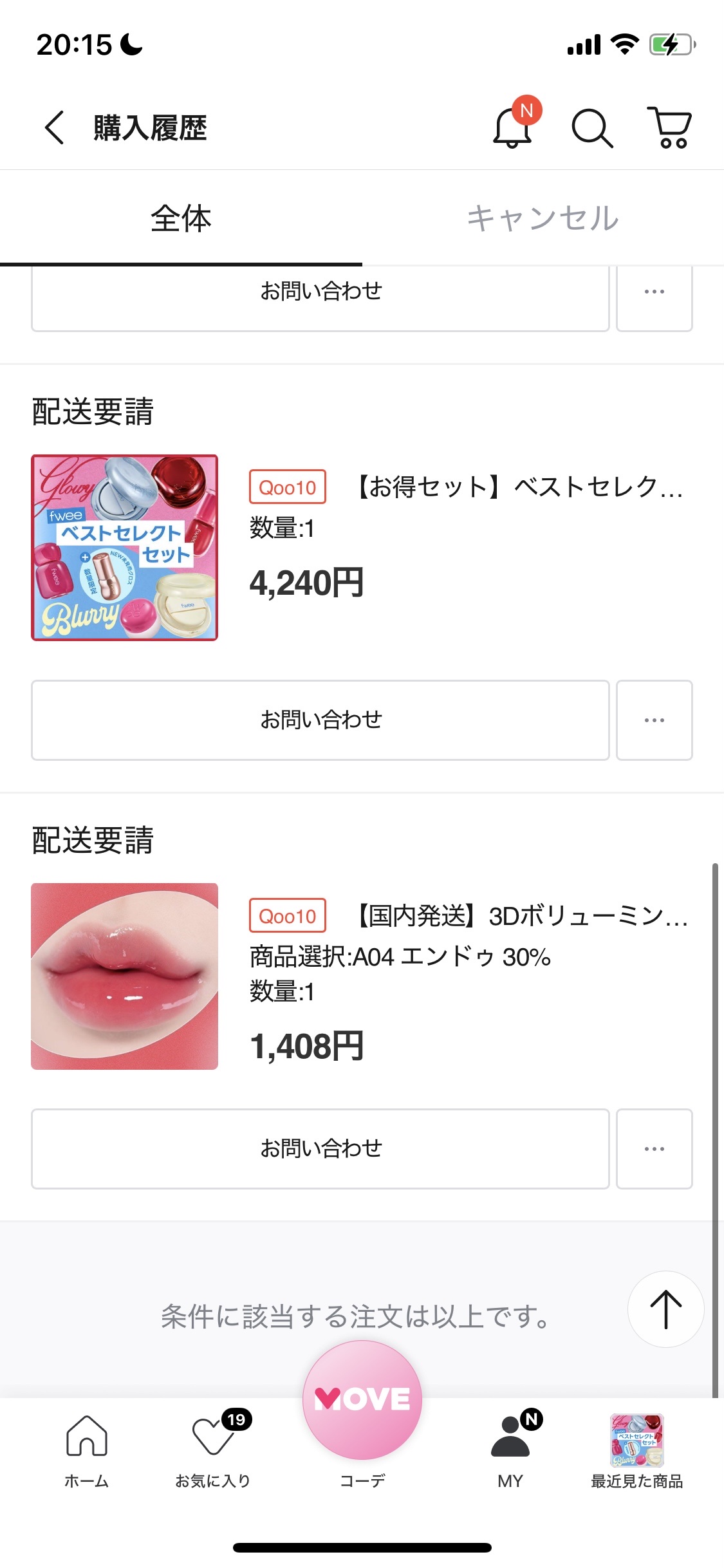
Task: Switch to the キャンセル tab
Action: pos(543,218)
